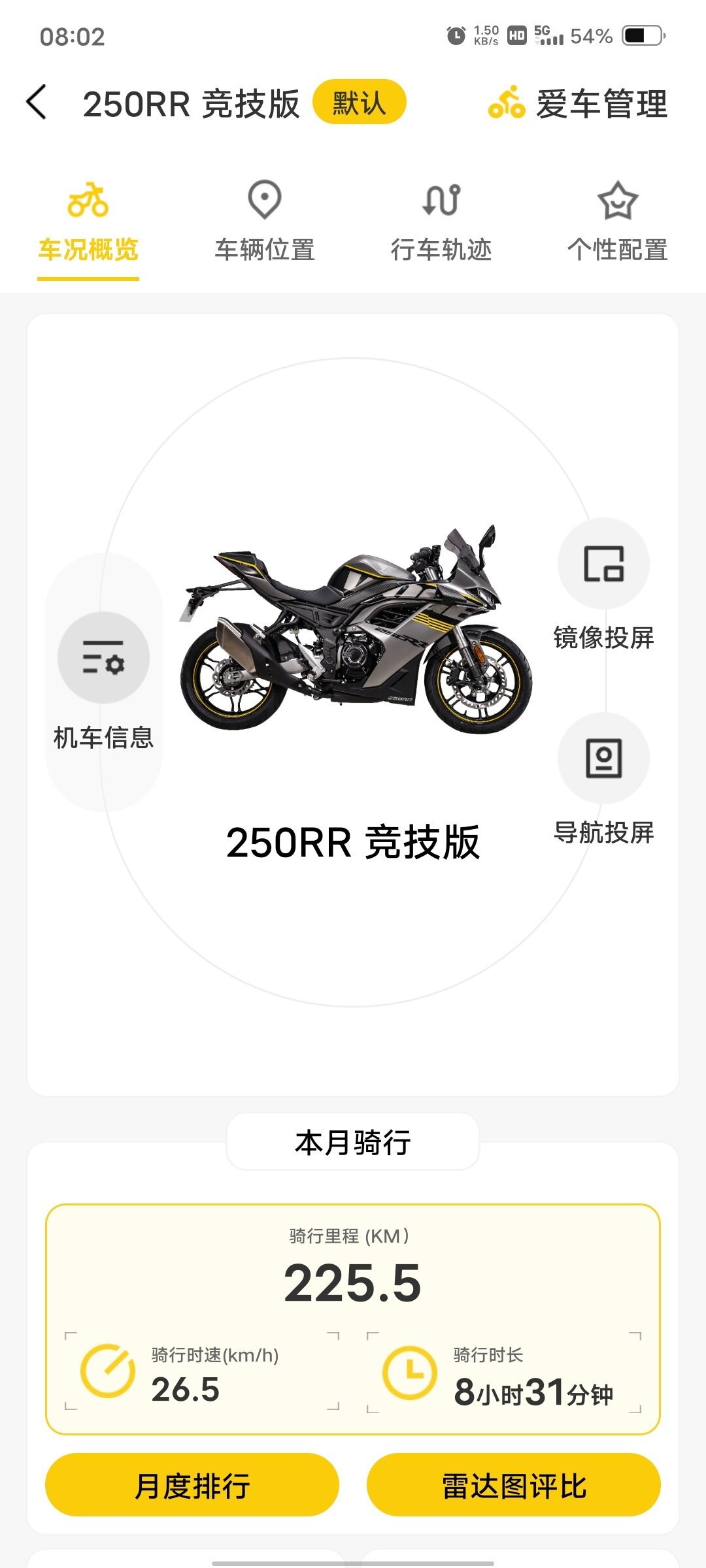The width and height of the screenshot is (706, 1568).
Task: Open the 个性配置 tab
Action: click(617, 222)
